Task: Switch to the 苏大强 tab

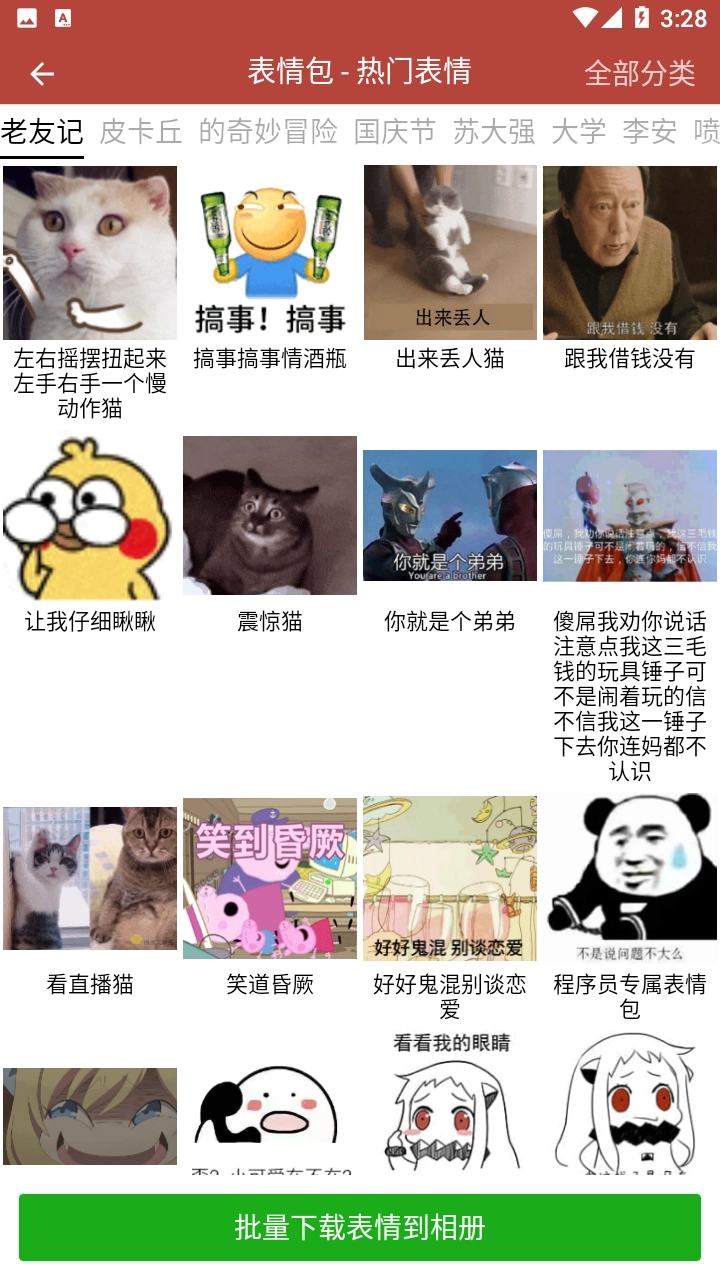Action: [x=494, y=132]
